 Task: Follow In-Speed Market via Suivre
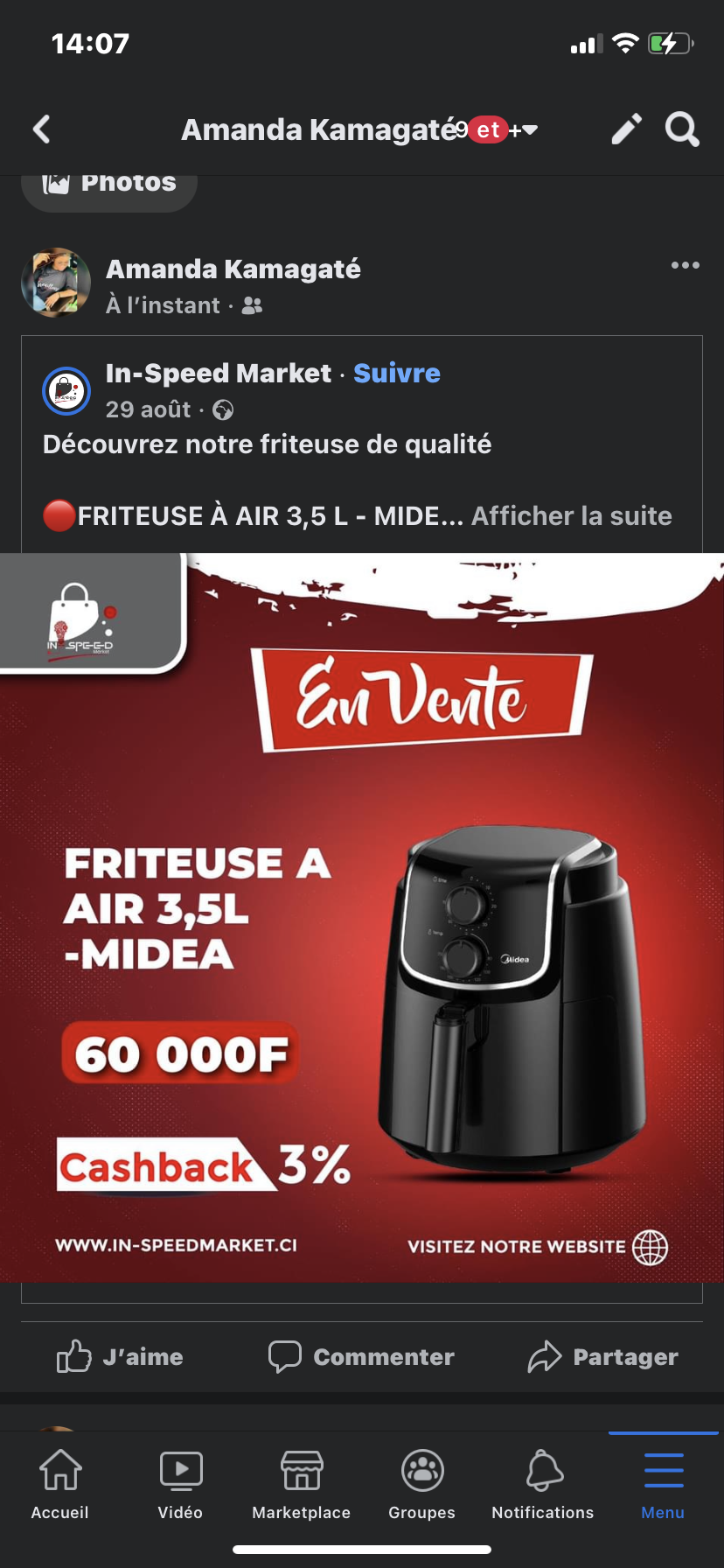397,374
